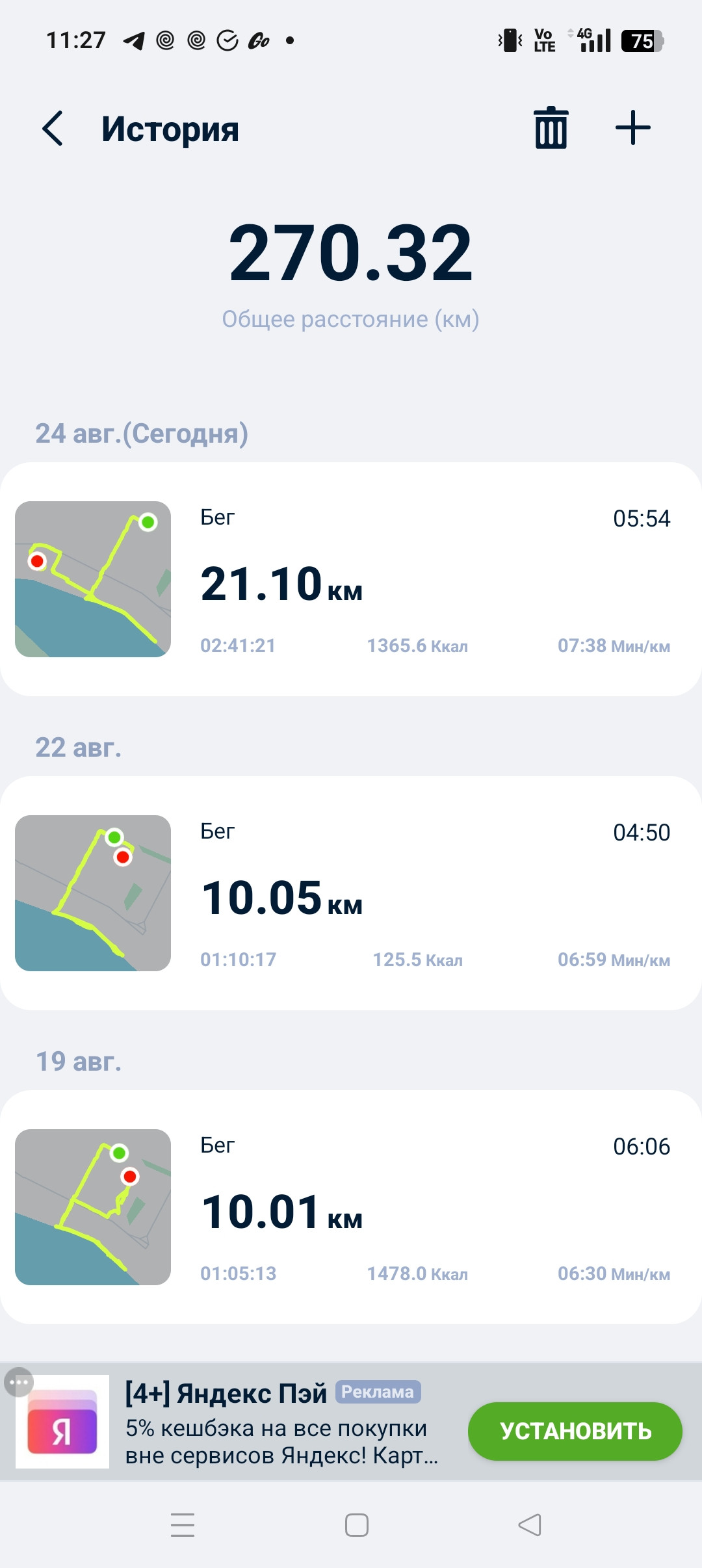Open the trash bin delete icon

tap(551, 127)
